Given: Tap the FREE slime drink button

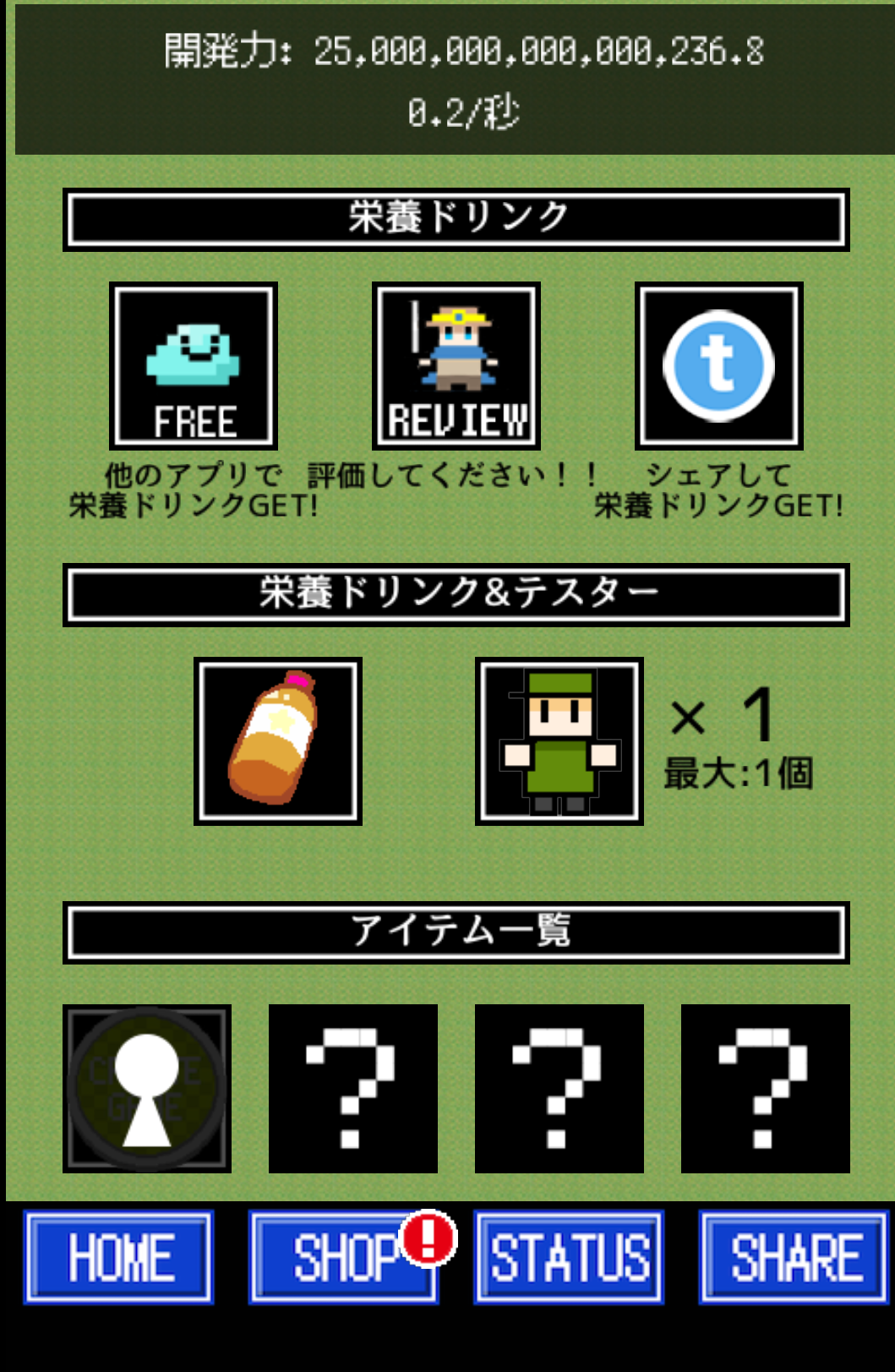Looking at the screenshot, I should 194,366.
